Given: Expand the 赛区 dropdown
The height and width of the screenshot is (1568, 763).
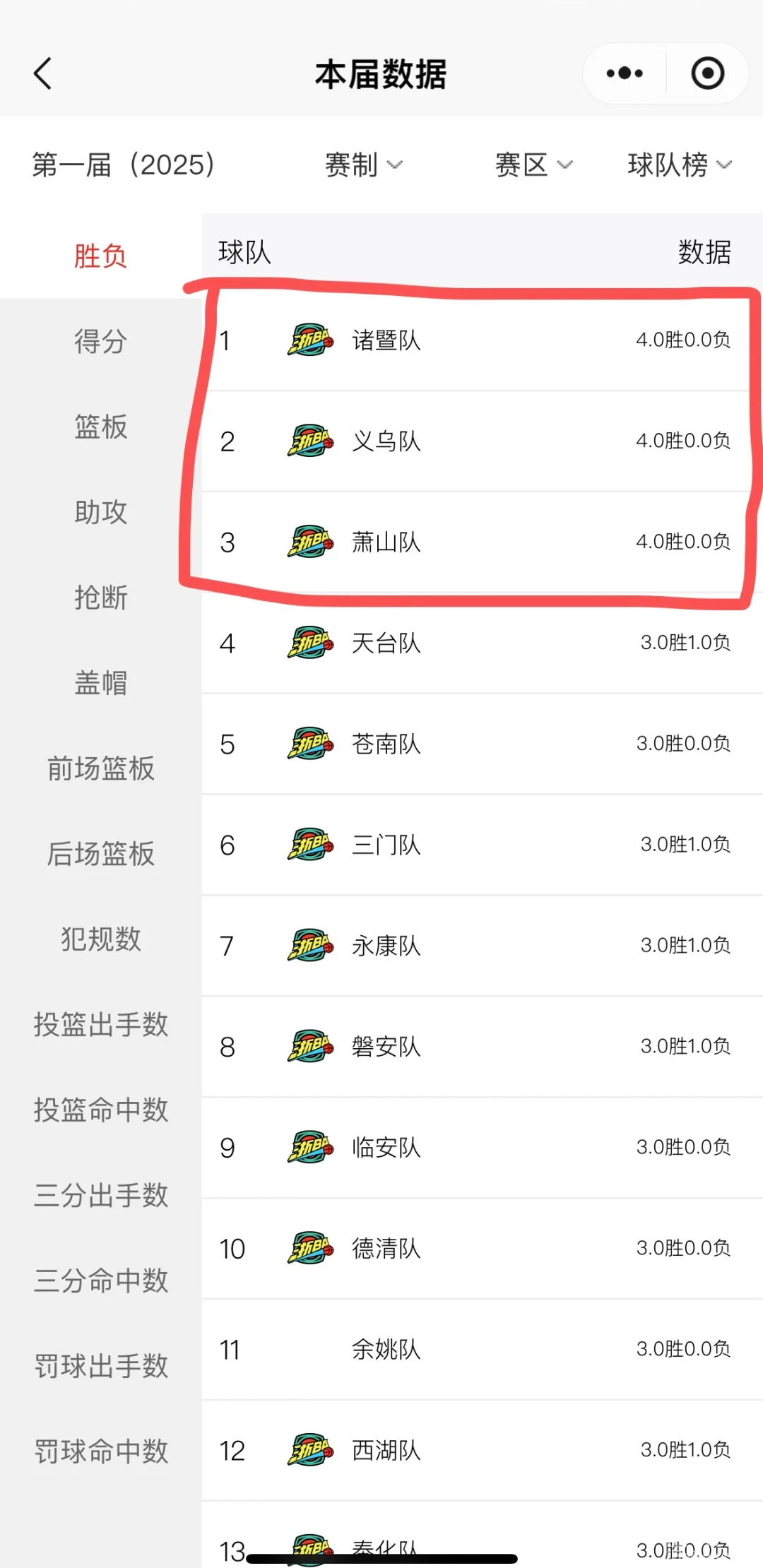Looking at the screenshot, I should click(533, 165).
